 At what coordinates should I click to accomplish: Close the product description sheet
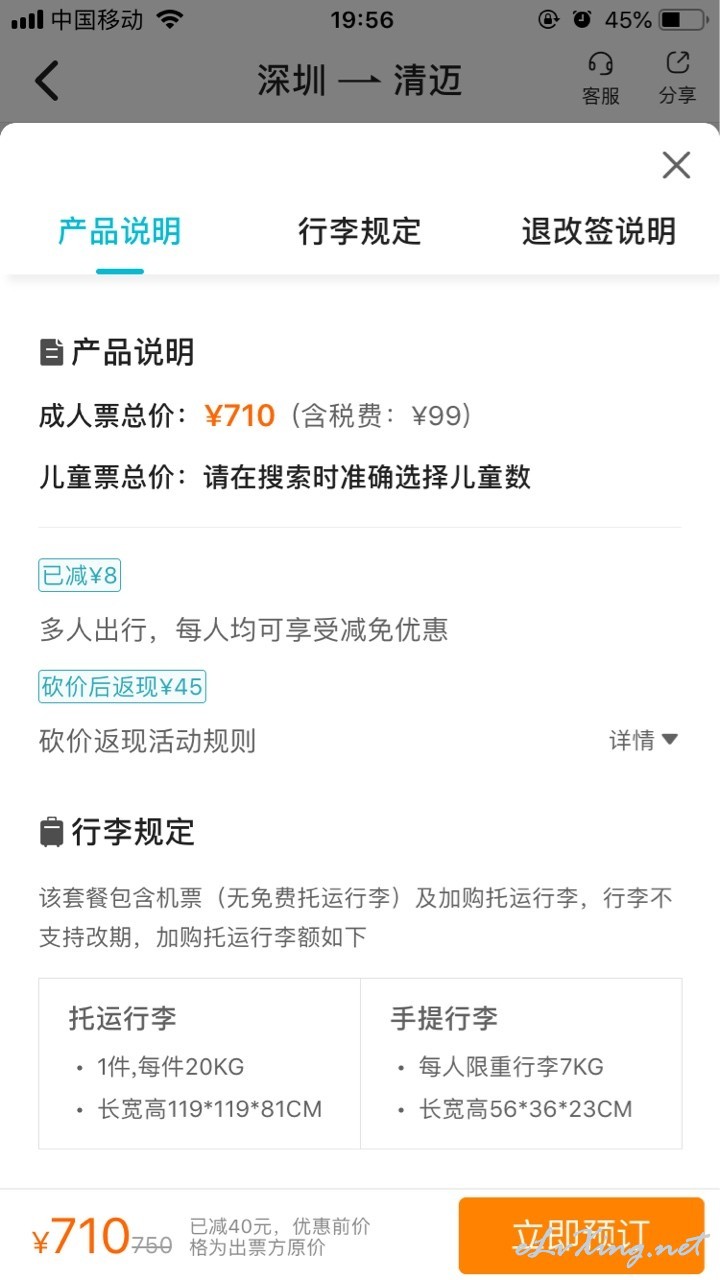676,165
